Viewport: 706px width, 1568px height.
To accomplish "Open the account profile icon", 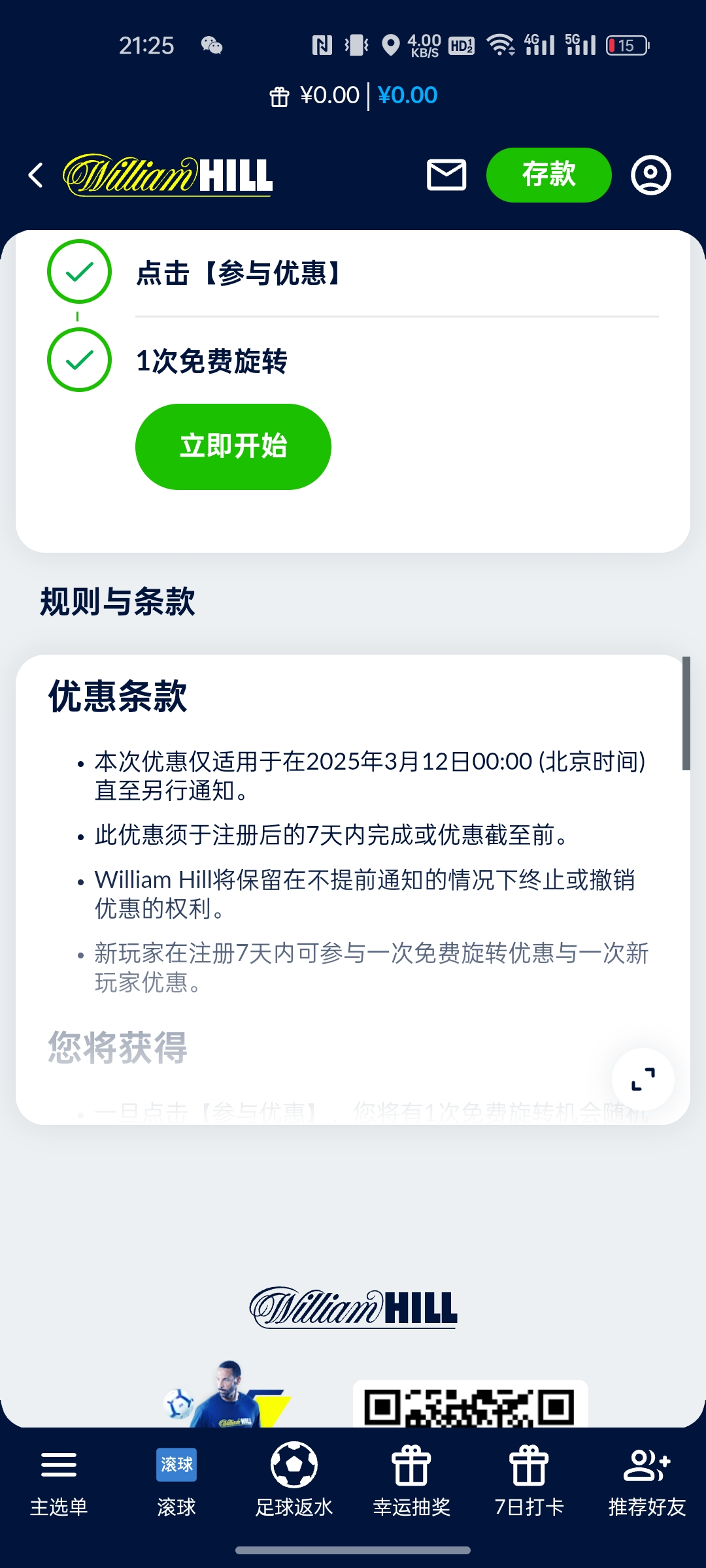I will click(650, 175).
